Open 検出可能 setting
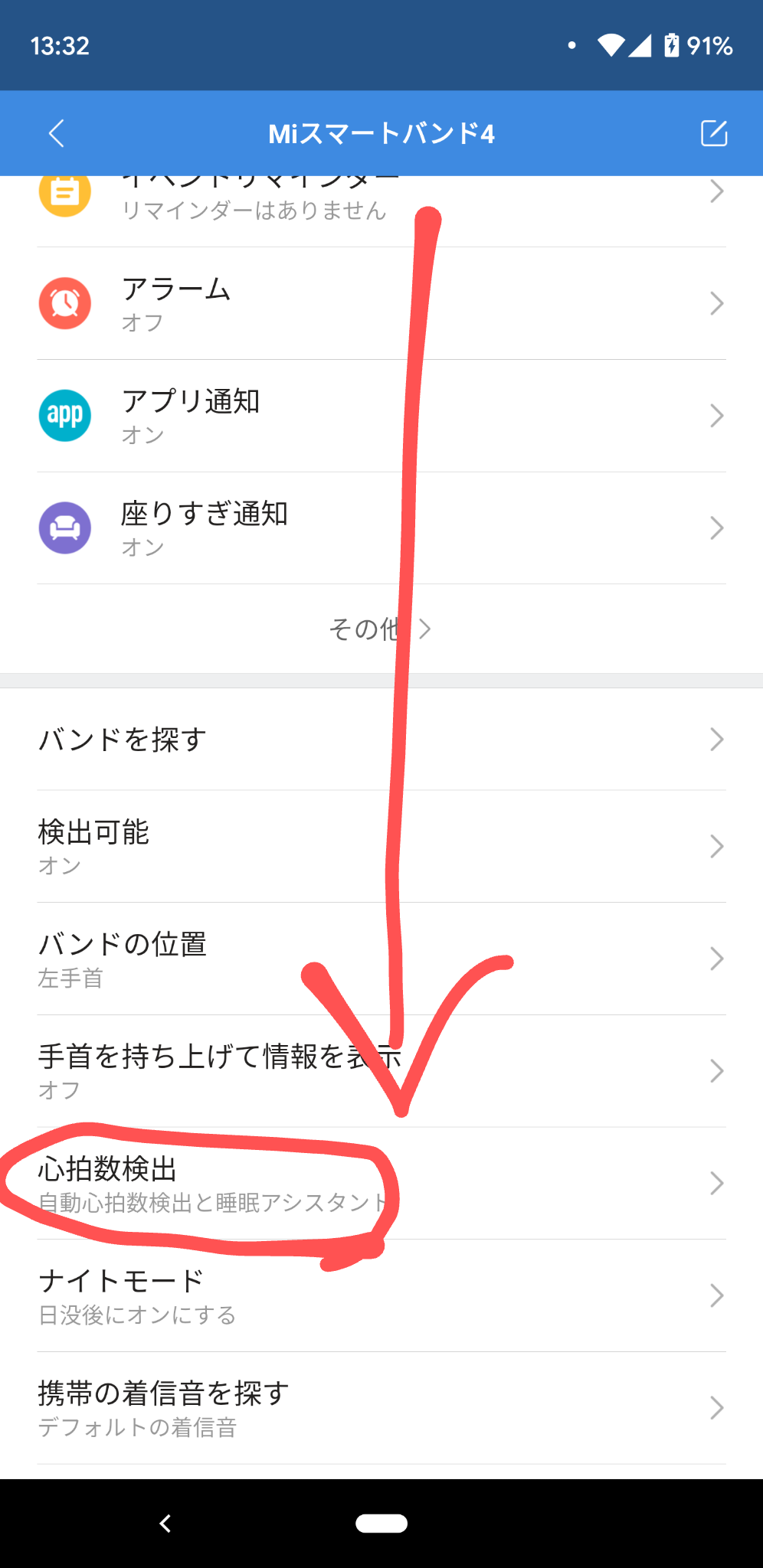The image size is (763, 1568). pyautogui.click(x=381, y=847)
